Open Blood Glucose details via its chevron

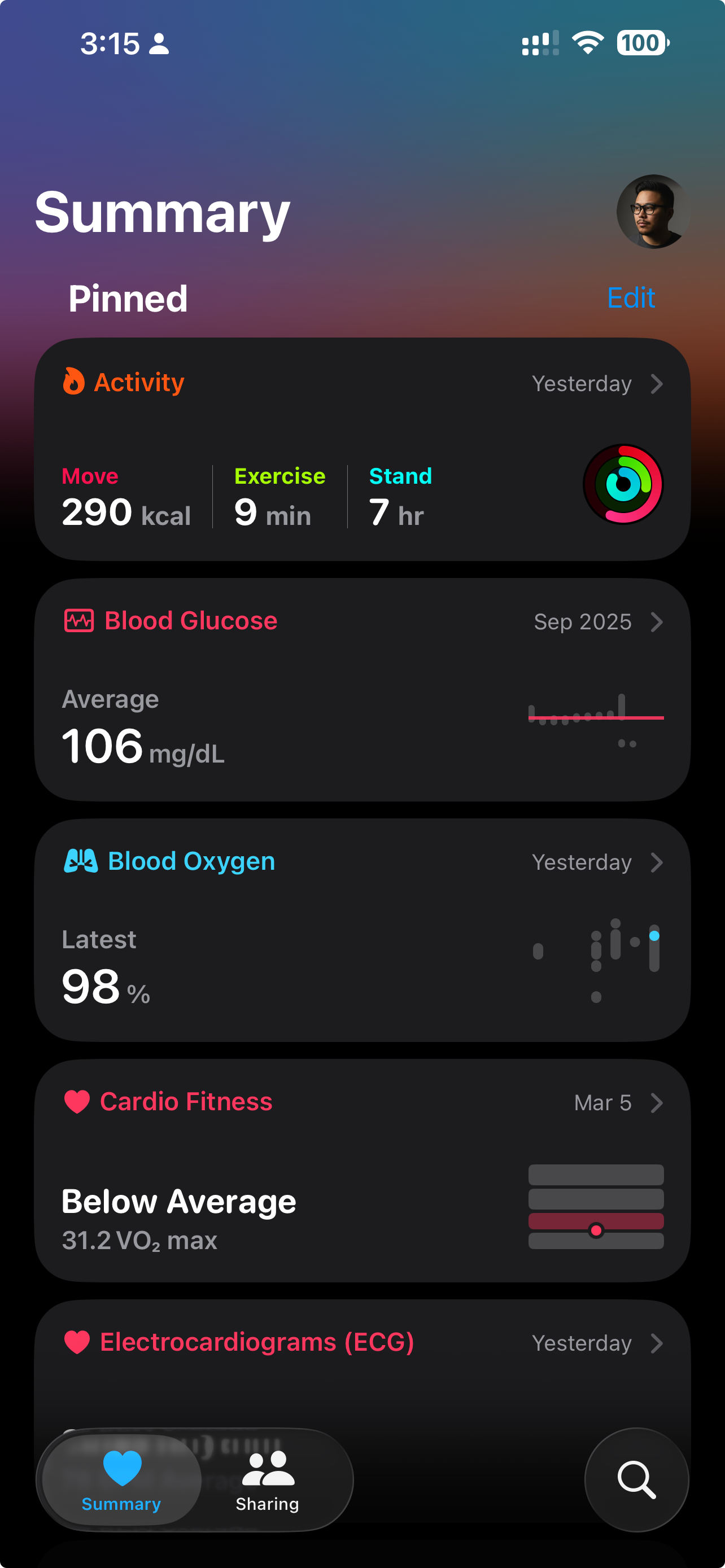(658, 622)
